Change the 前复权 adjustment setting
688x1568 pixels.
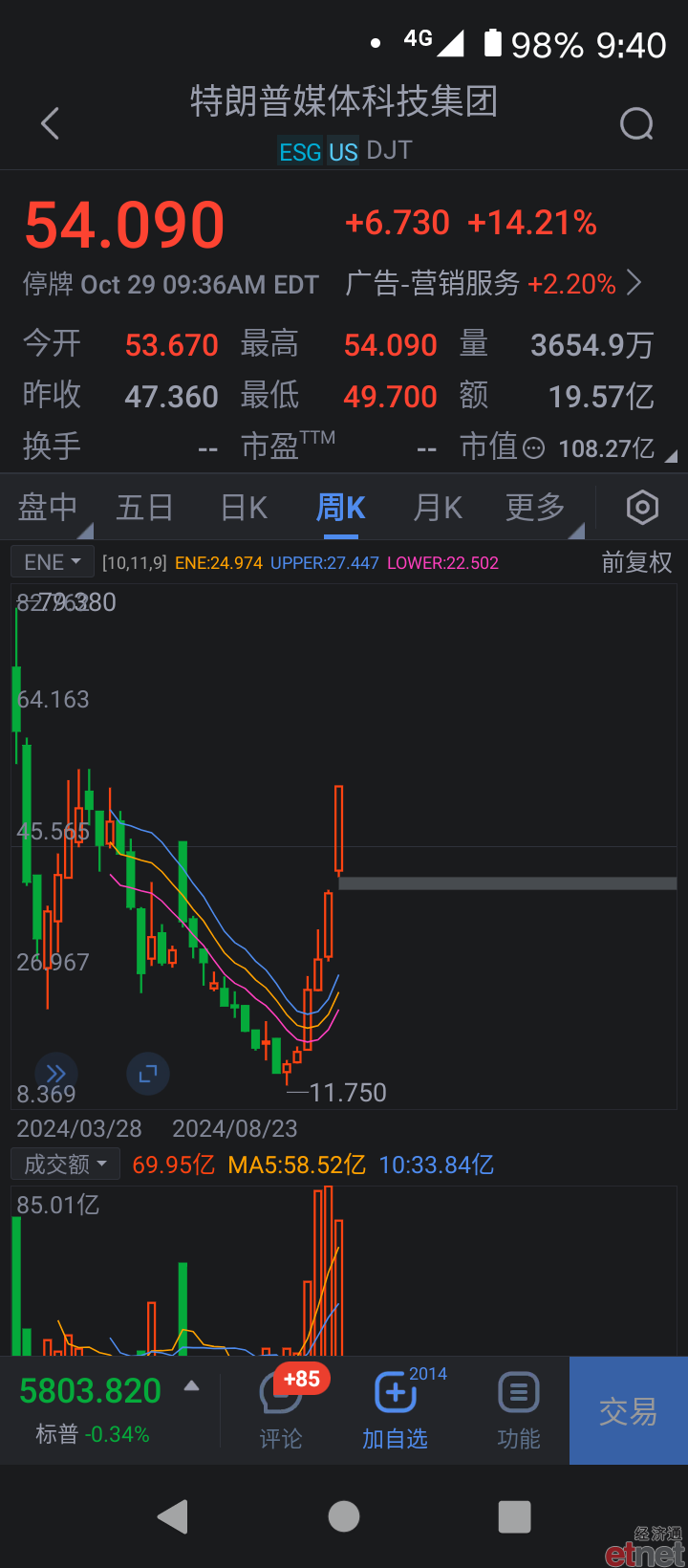click(x=636, y=562)
